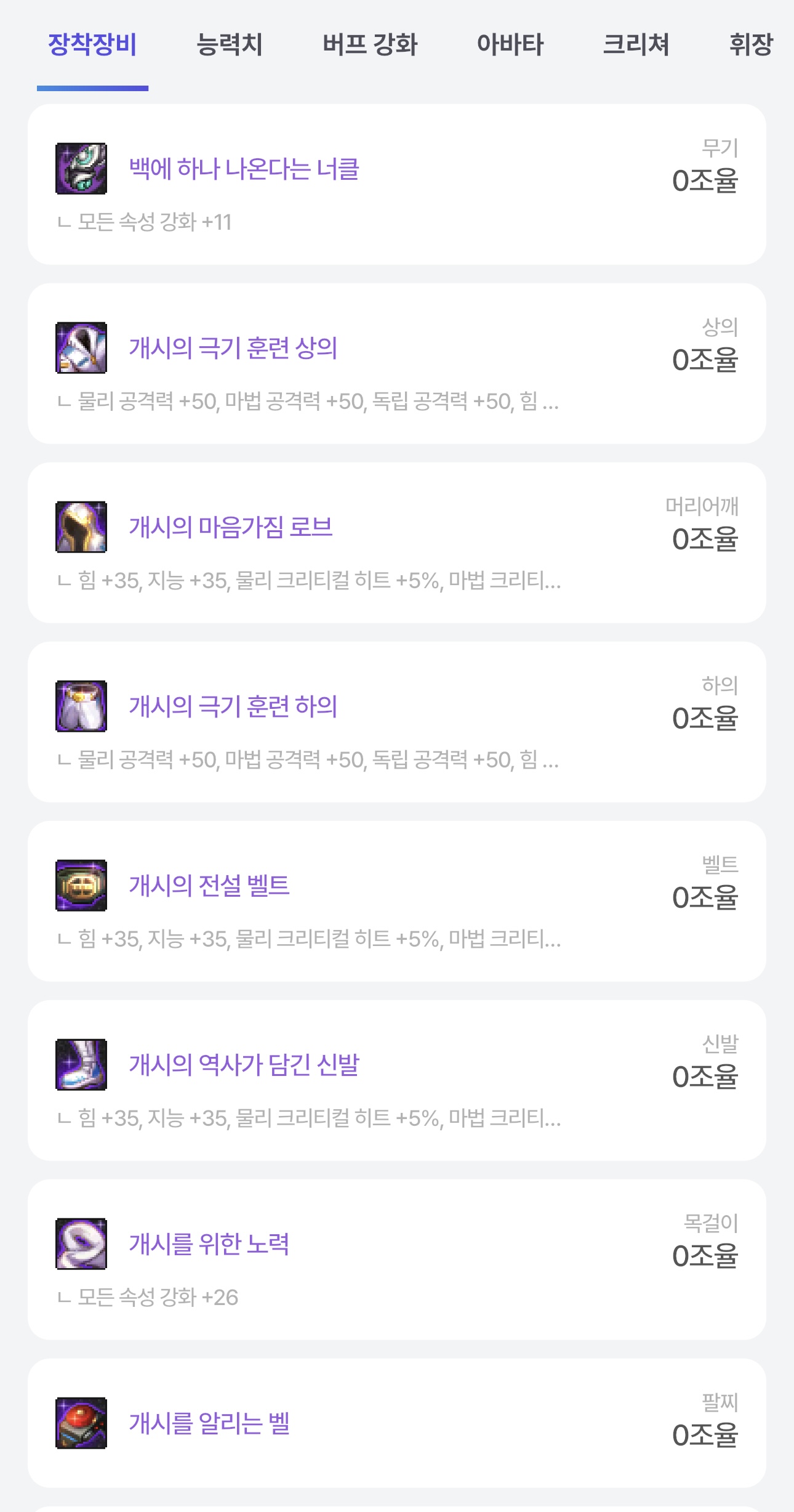Switch to the 능력치 tab

[x=229, y=44]
